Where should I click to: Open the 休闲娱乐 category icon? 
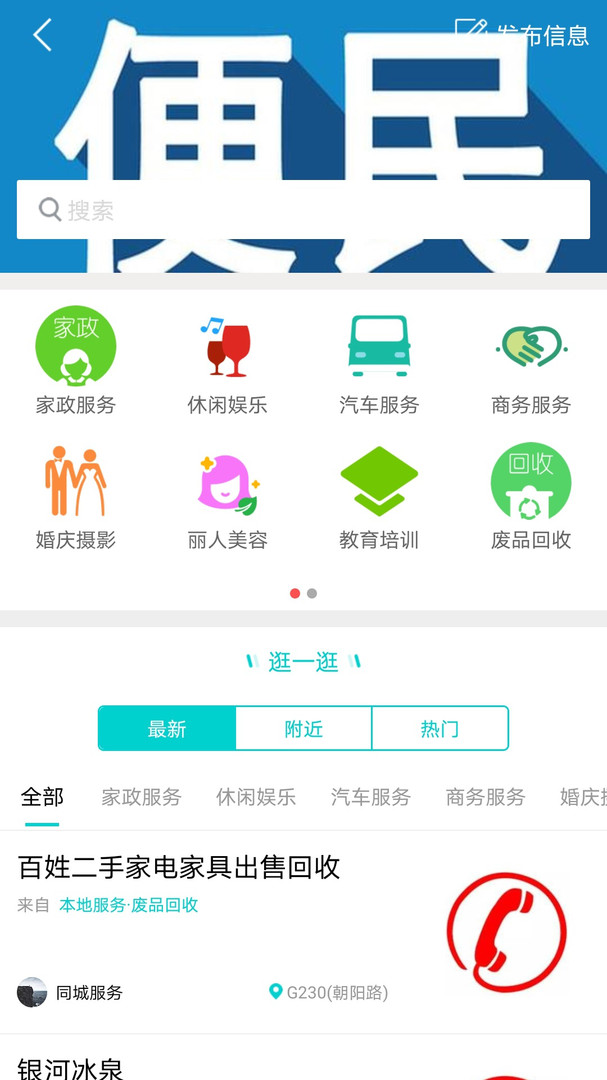point(227,346)
